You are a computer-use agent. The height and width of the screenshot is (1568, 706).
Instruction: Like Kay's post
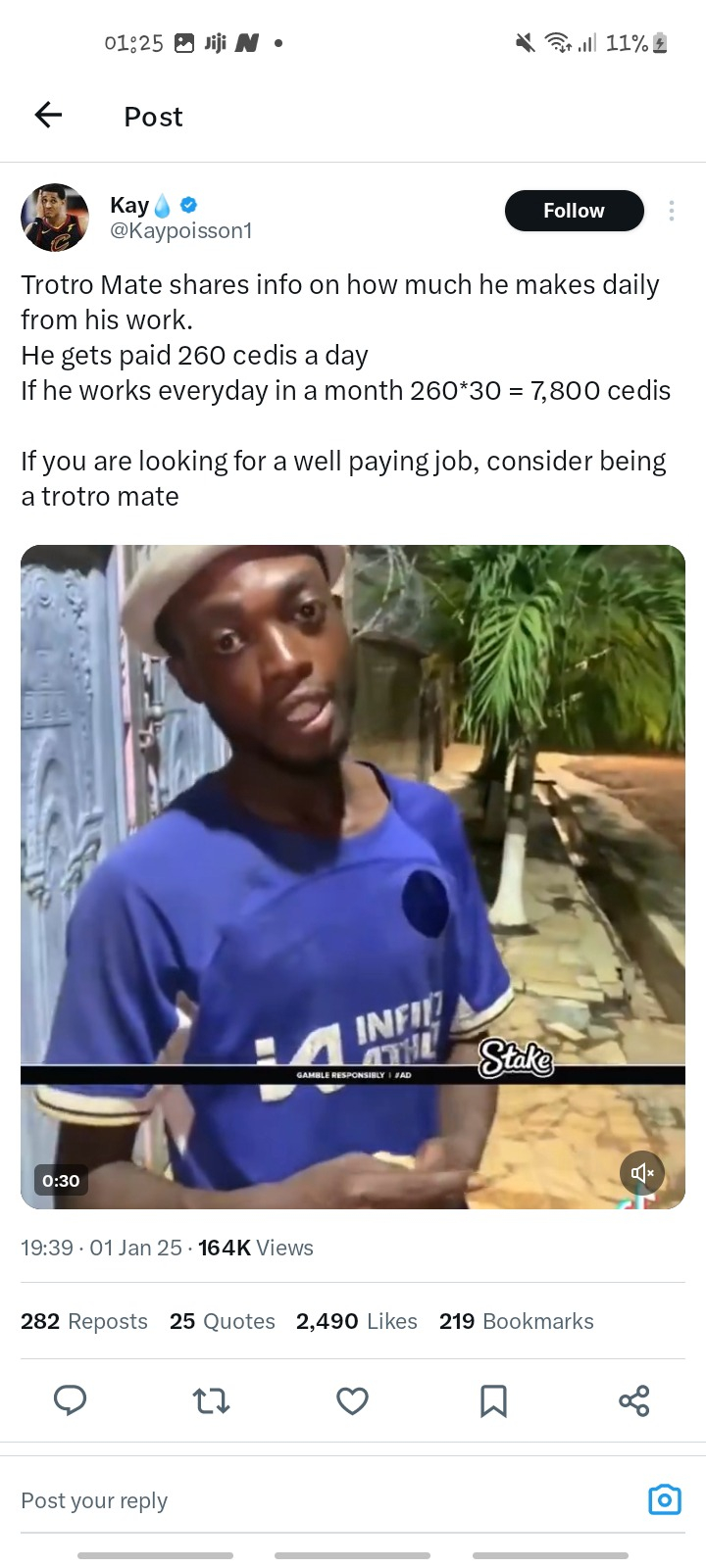point(352,1400)
